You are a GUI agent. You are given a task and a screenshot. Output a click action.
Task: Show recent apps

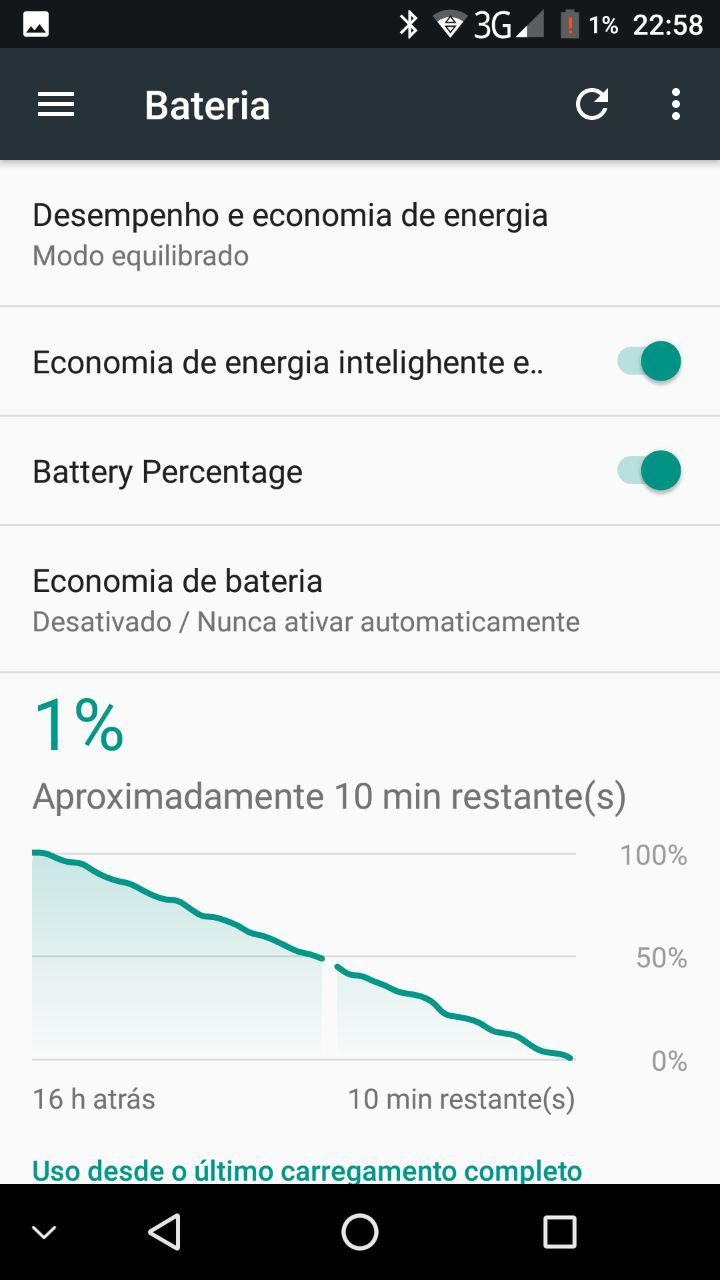[560, 1232]
